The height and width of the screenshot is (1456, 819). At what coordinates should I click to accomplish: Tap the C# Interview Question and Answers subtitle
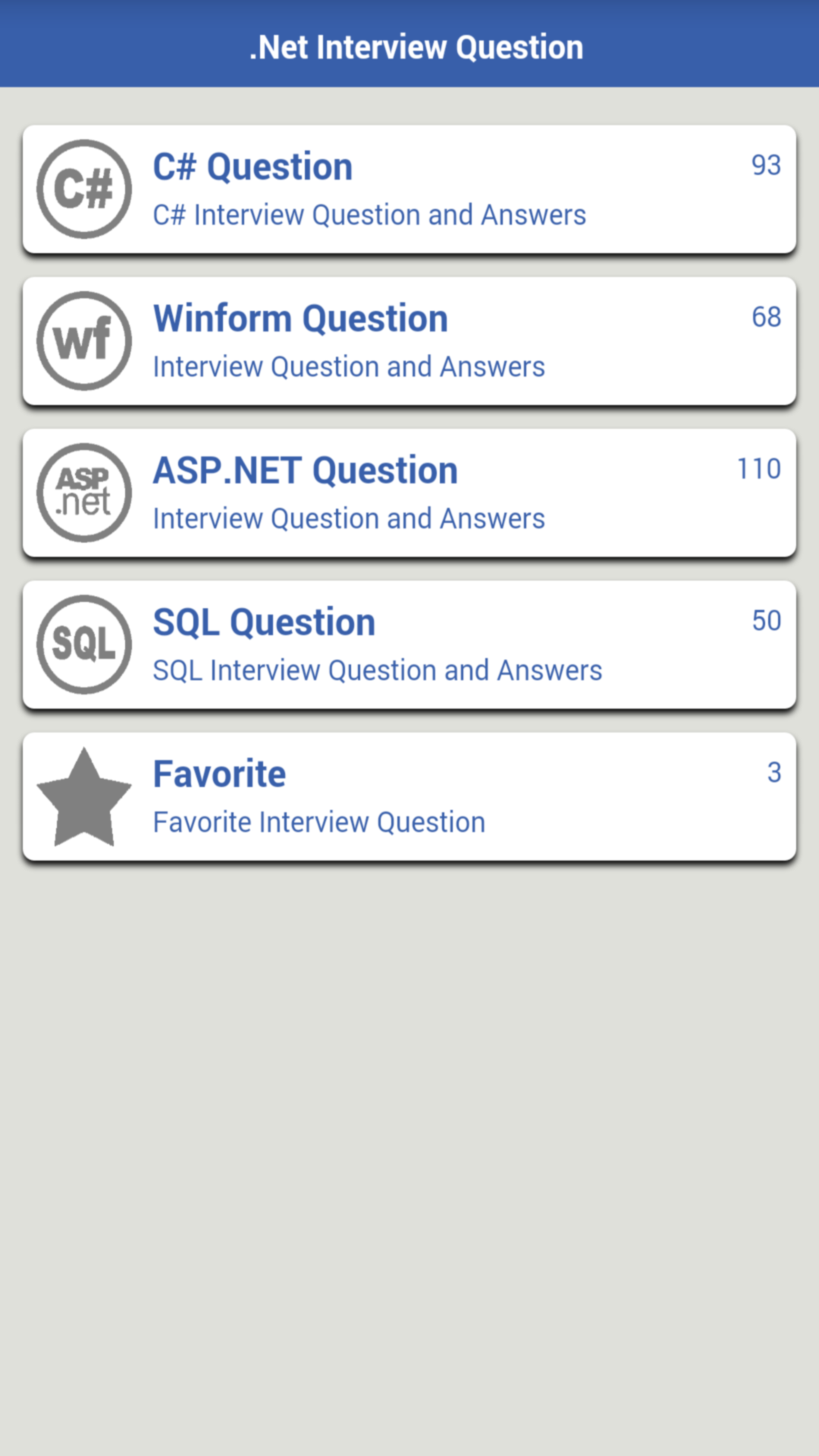pyautogui.click(x=369, y=215)
